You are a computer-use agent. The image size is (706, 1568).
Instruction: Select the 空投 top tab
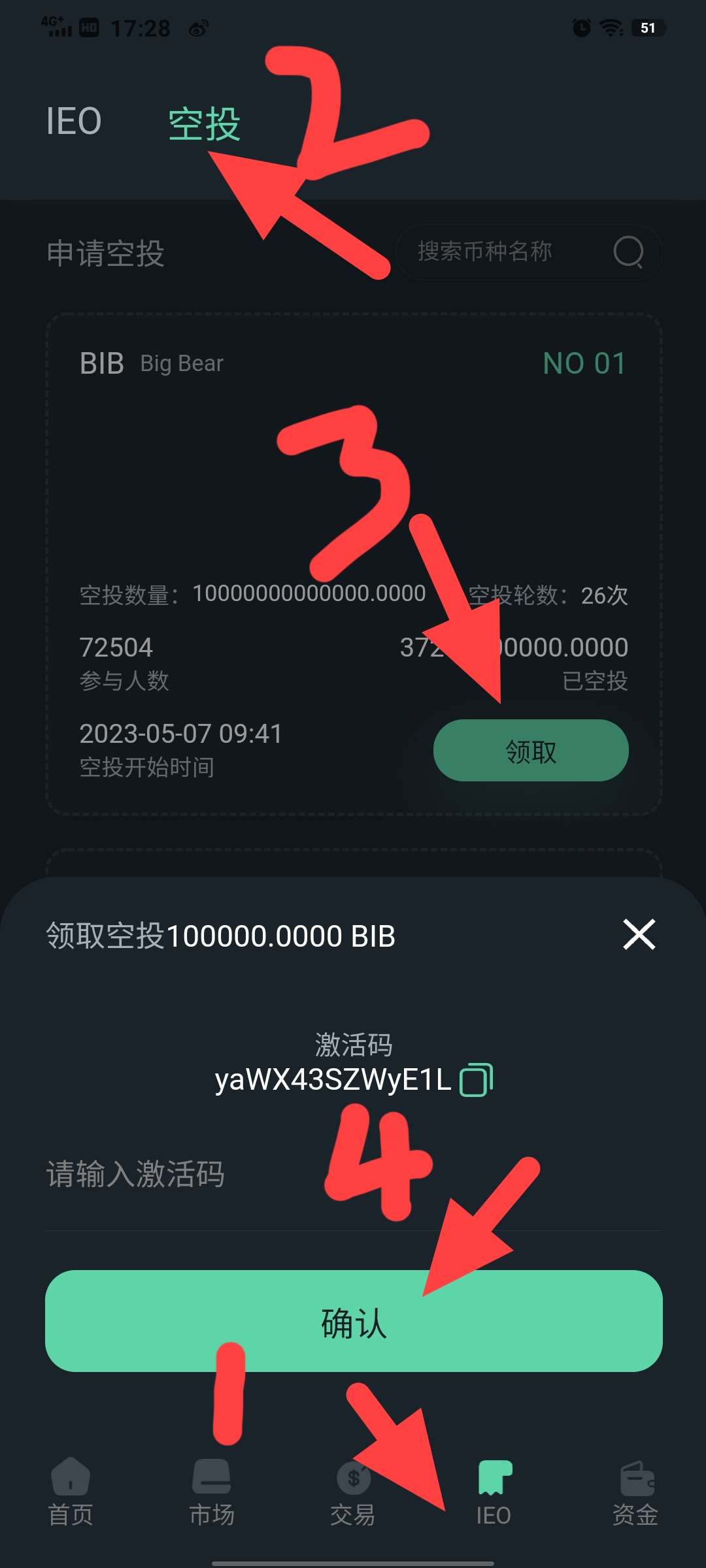pyautogui.click(x=204, y=124)
